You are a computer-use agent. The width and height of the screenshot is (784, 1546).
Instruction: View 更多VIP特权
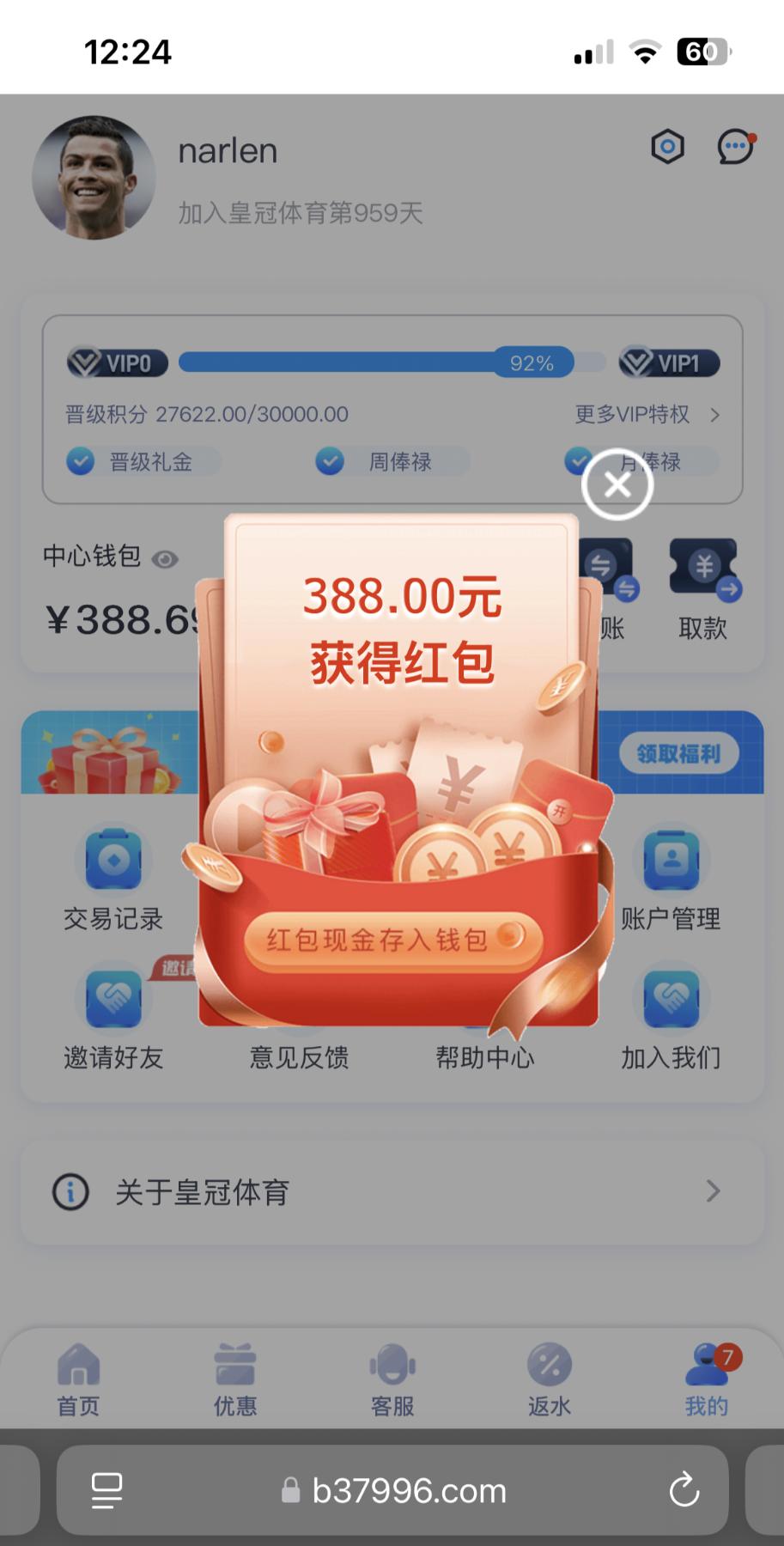[x=647, y=415]
